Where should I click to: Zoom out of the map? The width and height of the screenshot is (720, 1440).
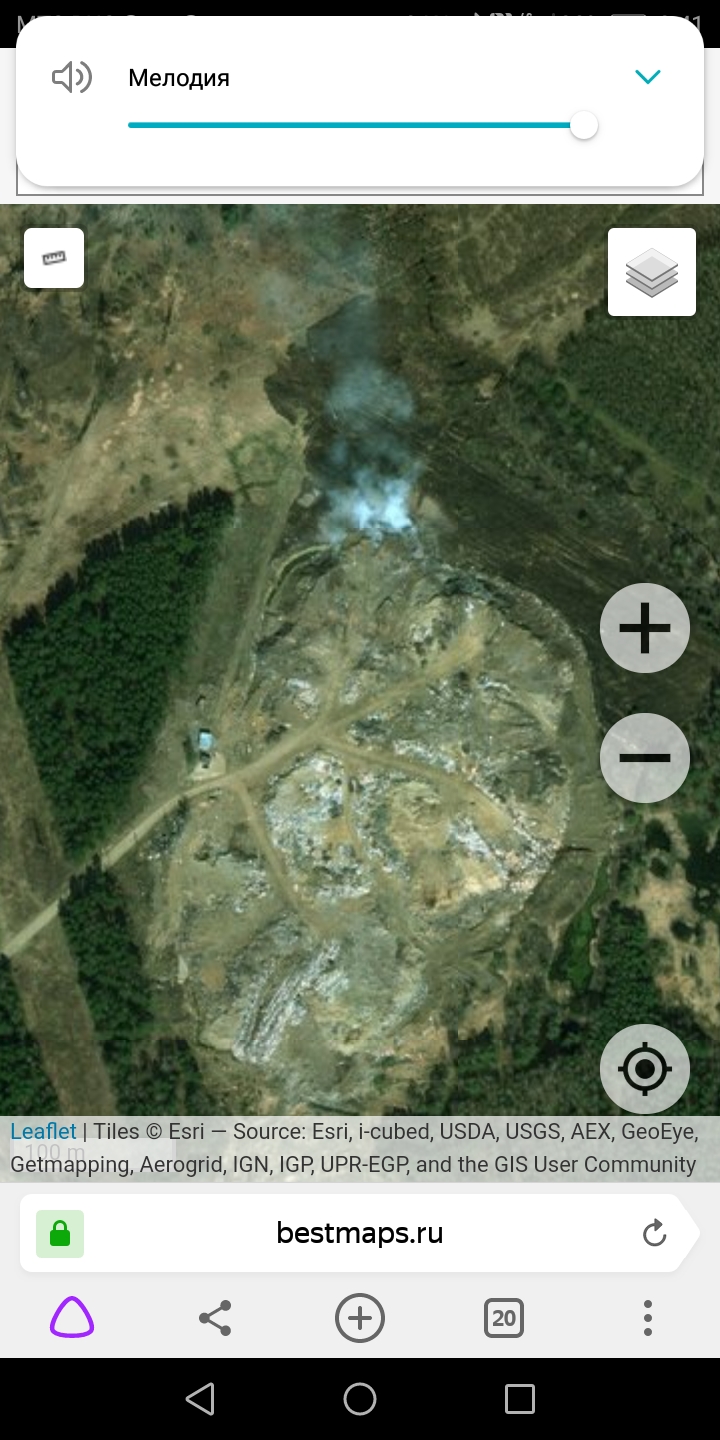click(x=645, y=757)
